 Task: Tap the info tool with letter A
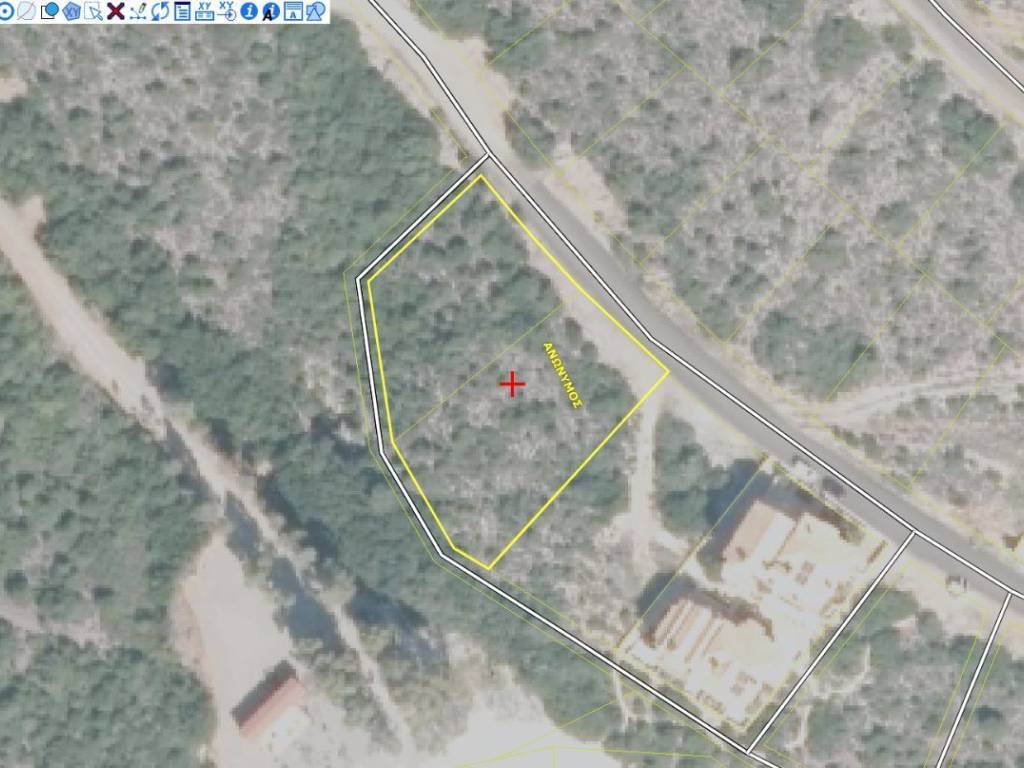[x=271, y=11]
